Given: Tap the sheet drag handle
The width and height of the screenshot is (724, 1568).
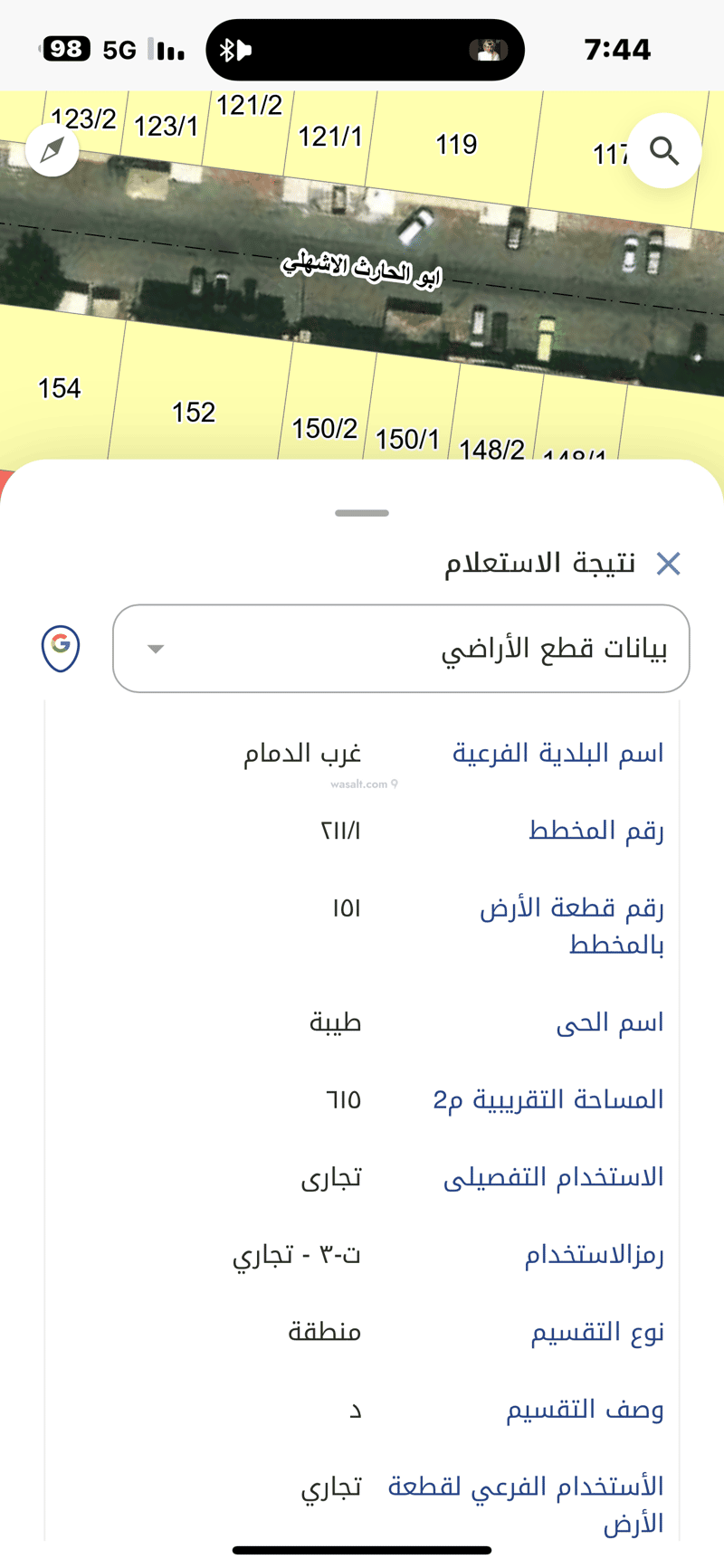Looking at the screenshot, I should (x=362, y=513).
